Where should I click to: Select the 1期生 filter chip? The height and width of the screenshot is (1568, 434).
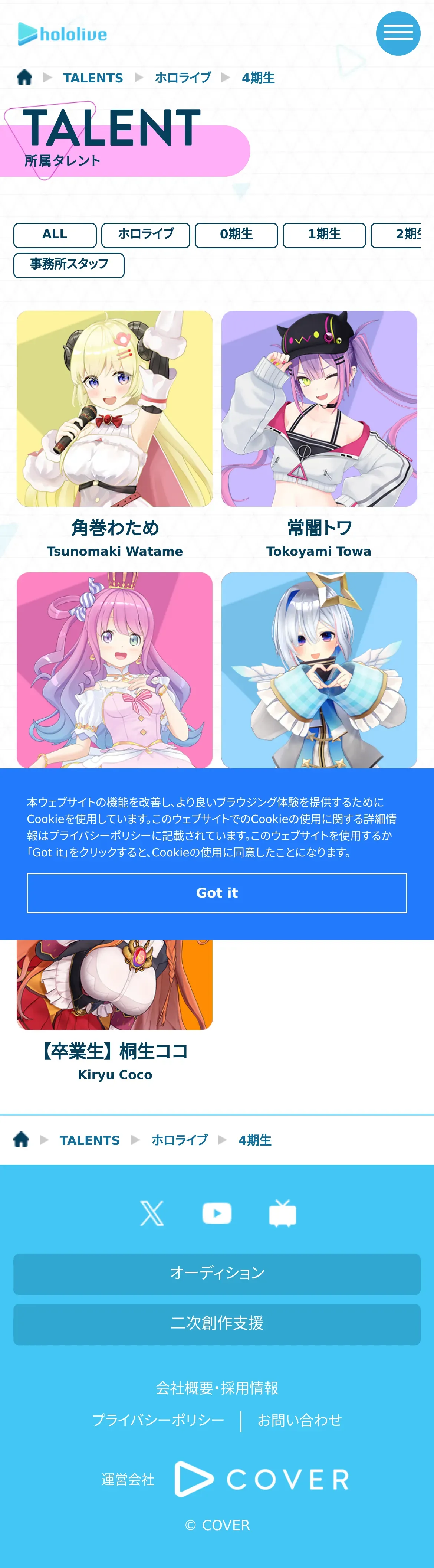tap(324, 235)
